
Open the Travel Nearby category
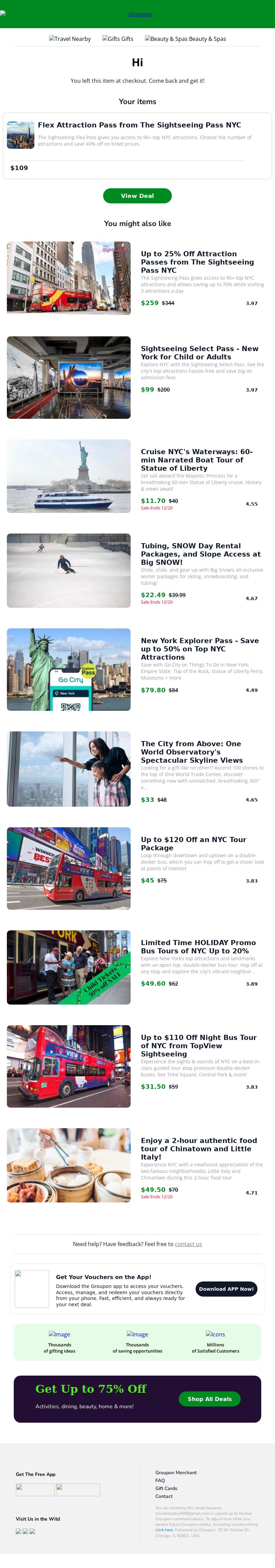coord(70,39)
